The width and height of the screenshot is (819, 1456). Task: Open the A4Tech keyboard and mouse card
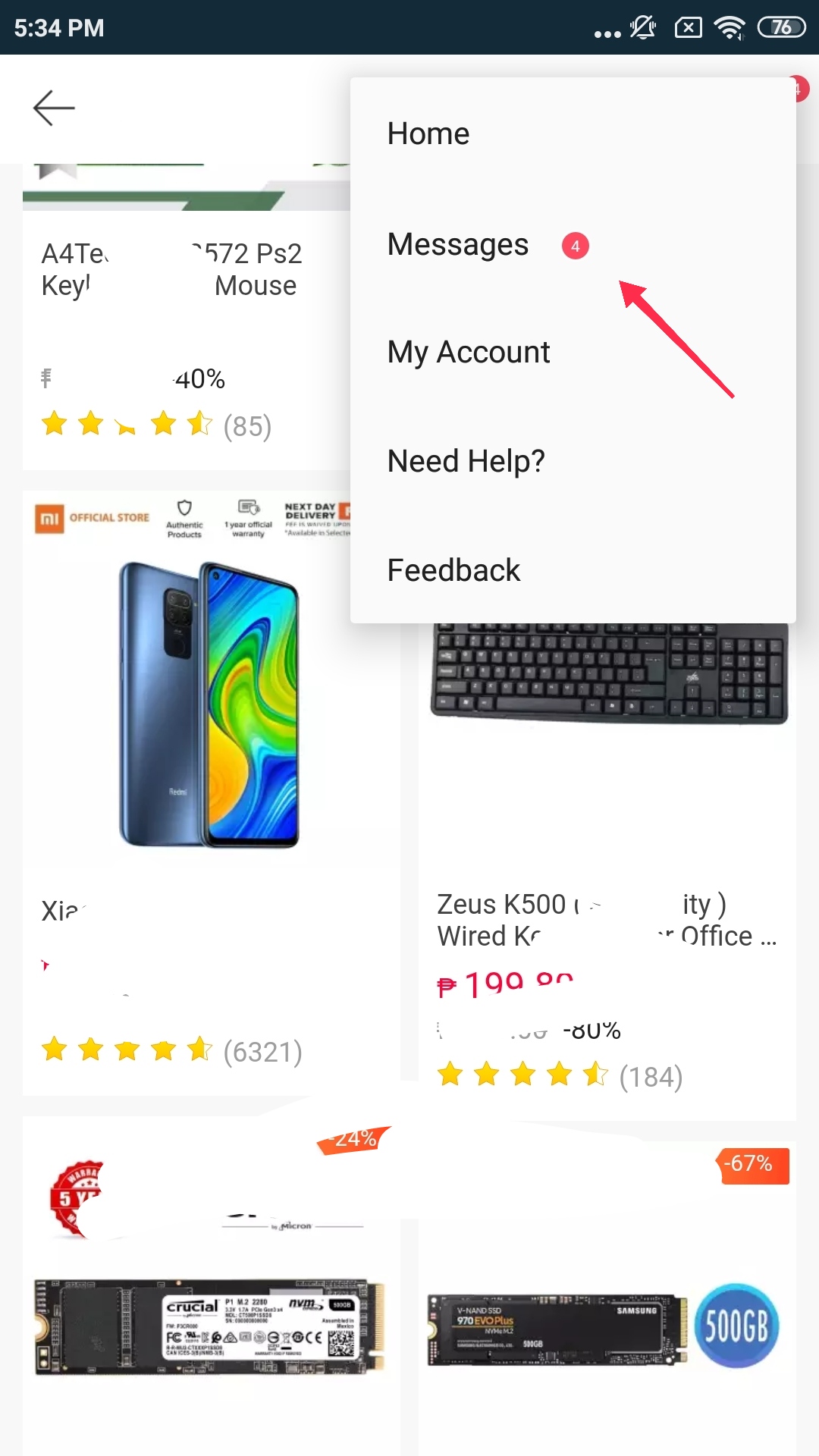pyautogui.click(x=186, y=317)
